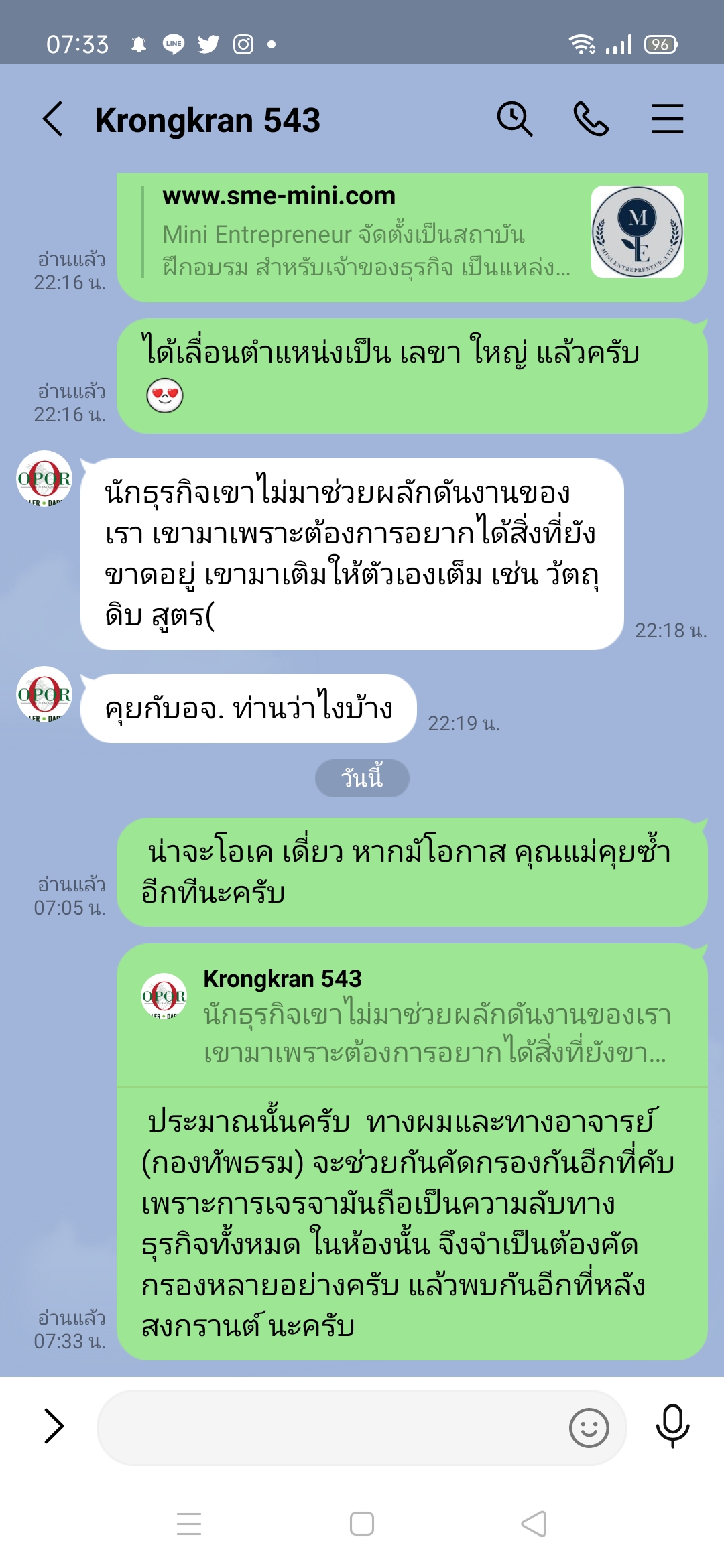Search within the Krongkran 543 chat

[x=514, y=120]
